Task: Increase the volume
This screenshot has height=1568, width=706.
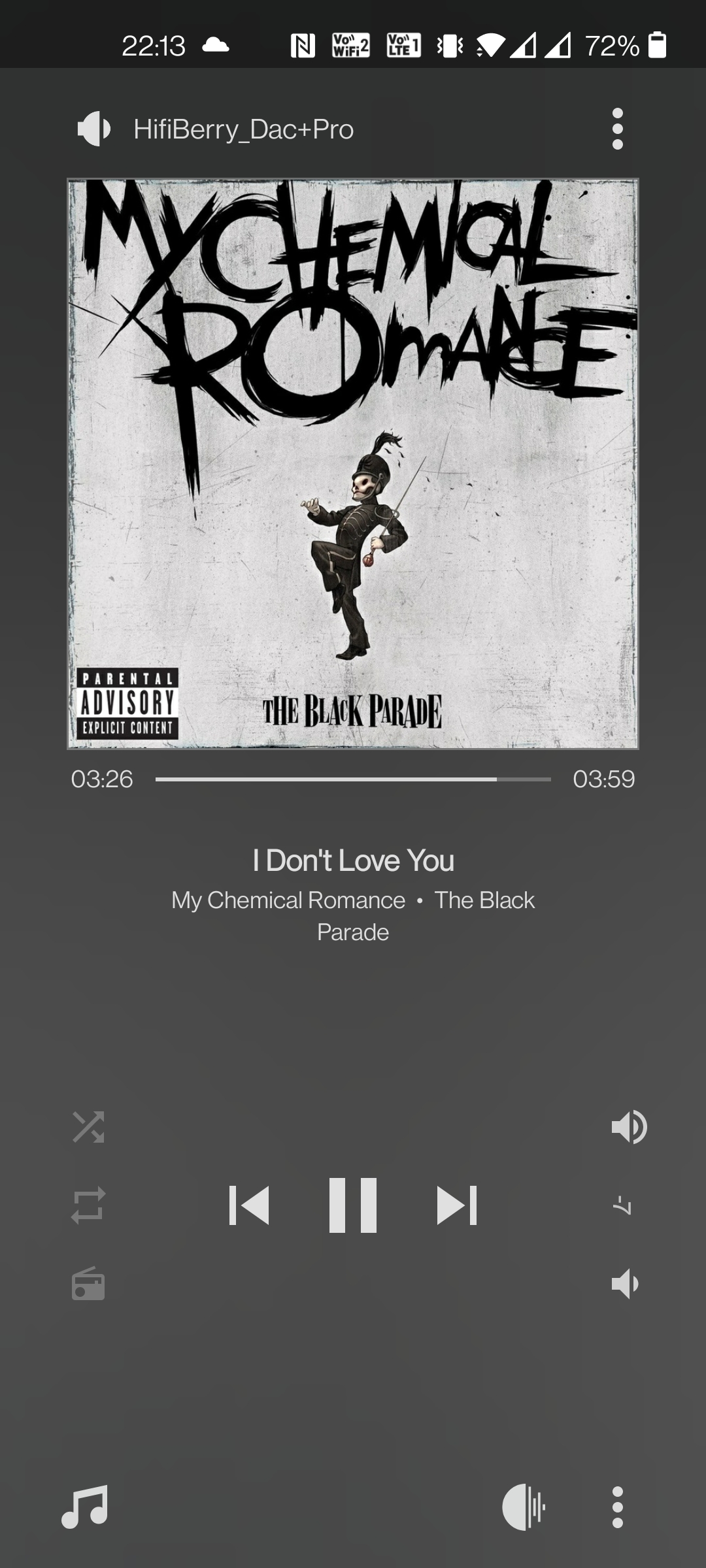Action: [629, 1127]
